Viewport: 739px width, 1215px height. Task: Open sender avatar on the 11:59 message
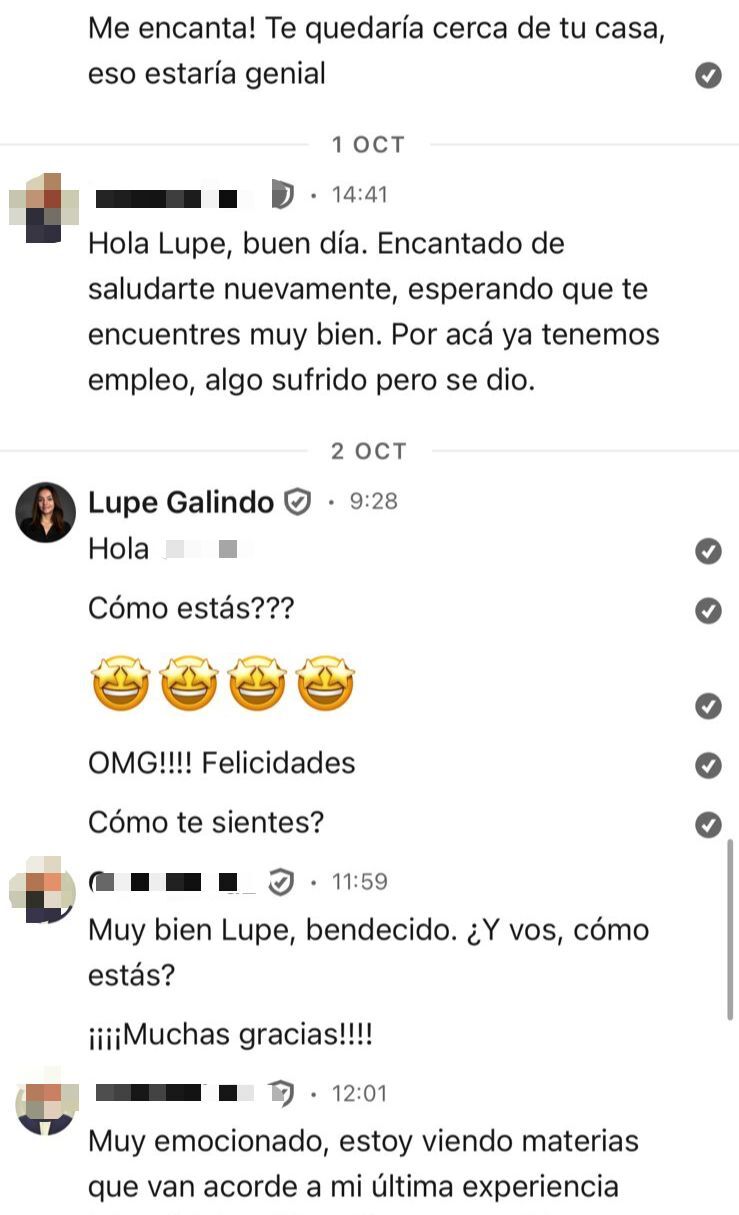(x=45, y=890)
